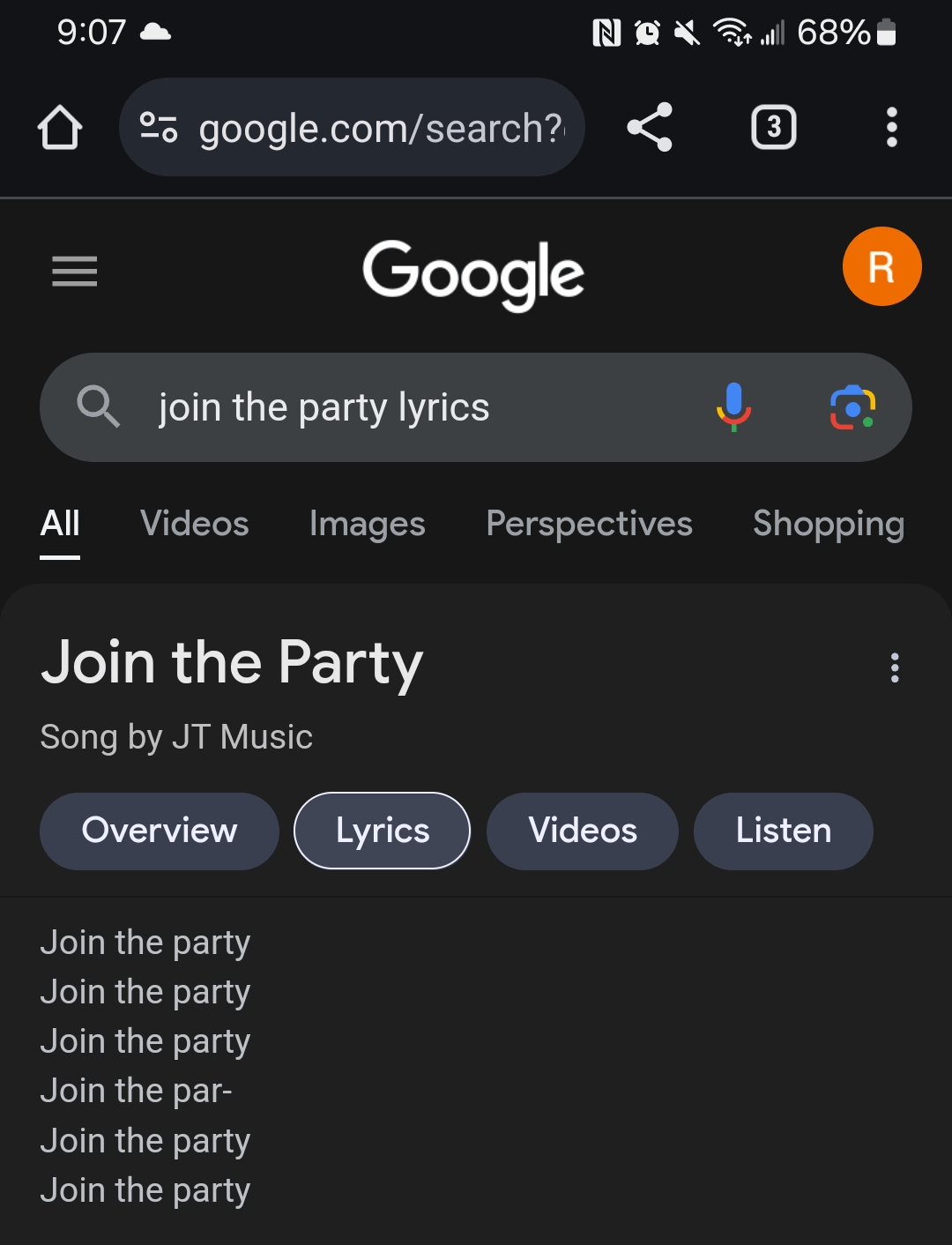The height and width of the screenshot is (1245, 952).
Task: Share this page
Action: pos(650,128)
